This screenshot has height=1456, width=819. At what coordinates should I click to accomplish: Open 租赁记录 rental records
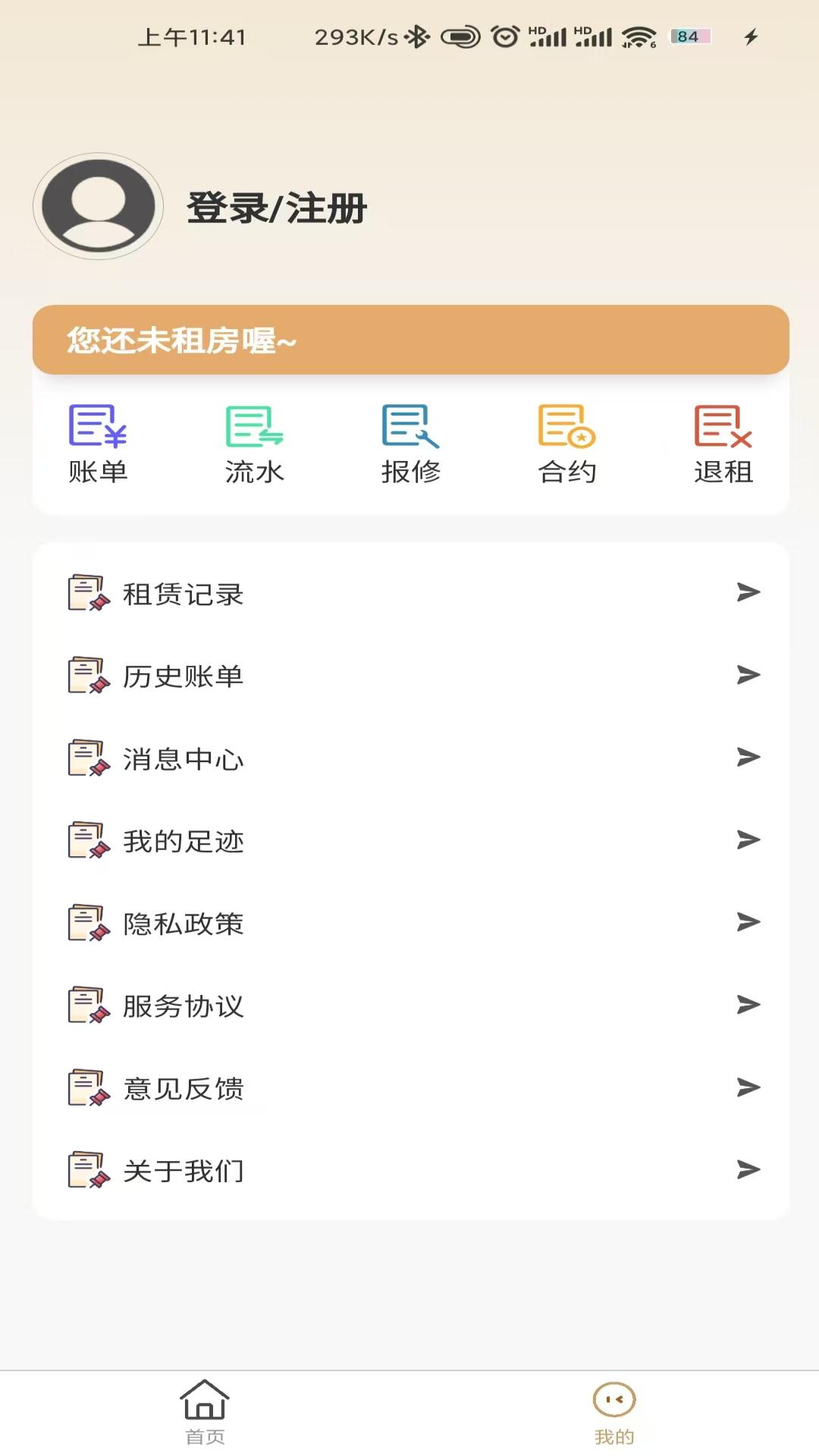pos(409,594)
